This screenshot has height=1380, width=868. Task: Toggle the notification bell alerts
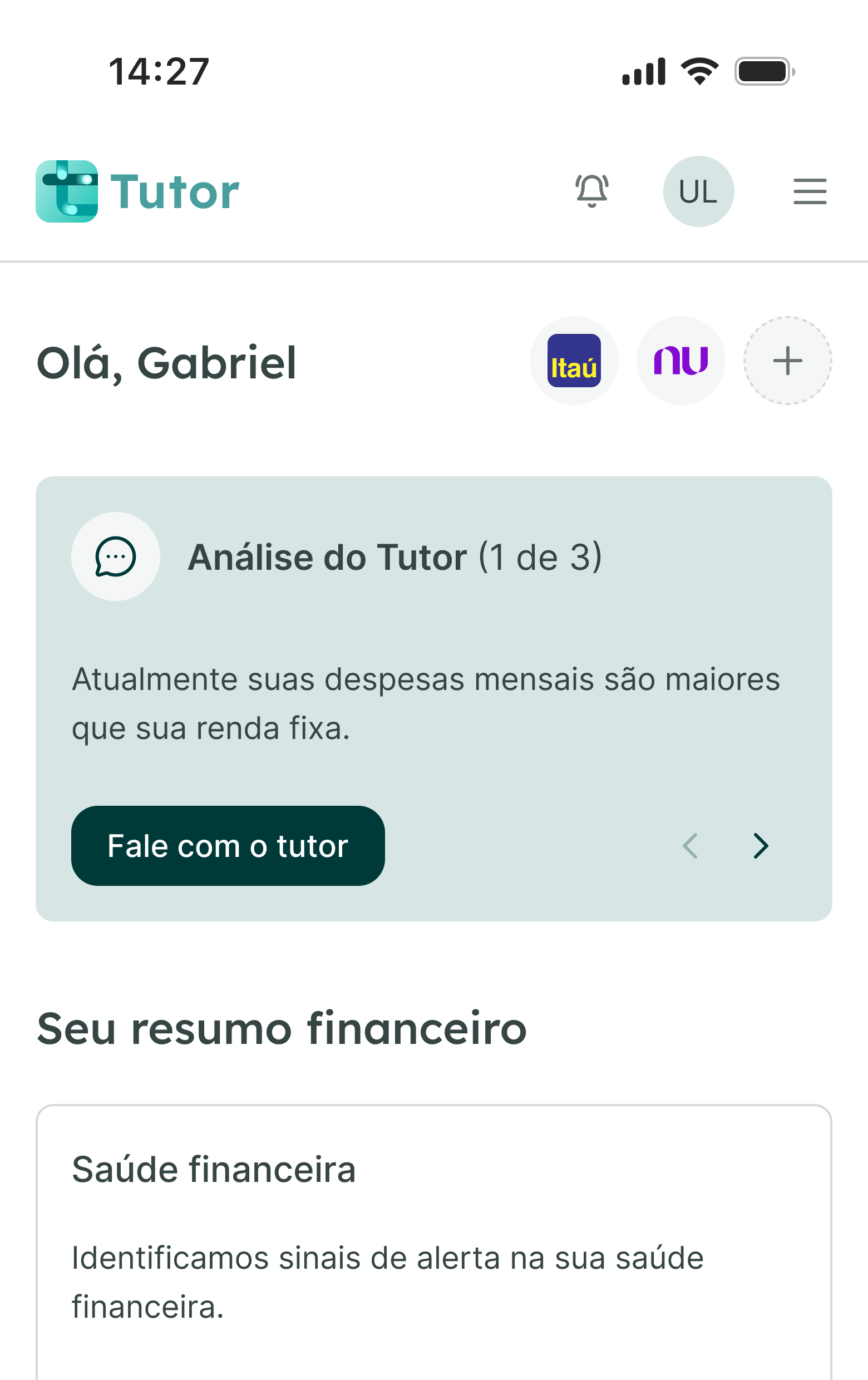tap(592, 191)
